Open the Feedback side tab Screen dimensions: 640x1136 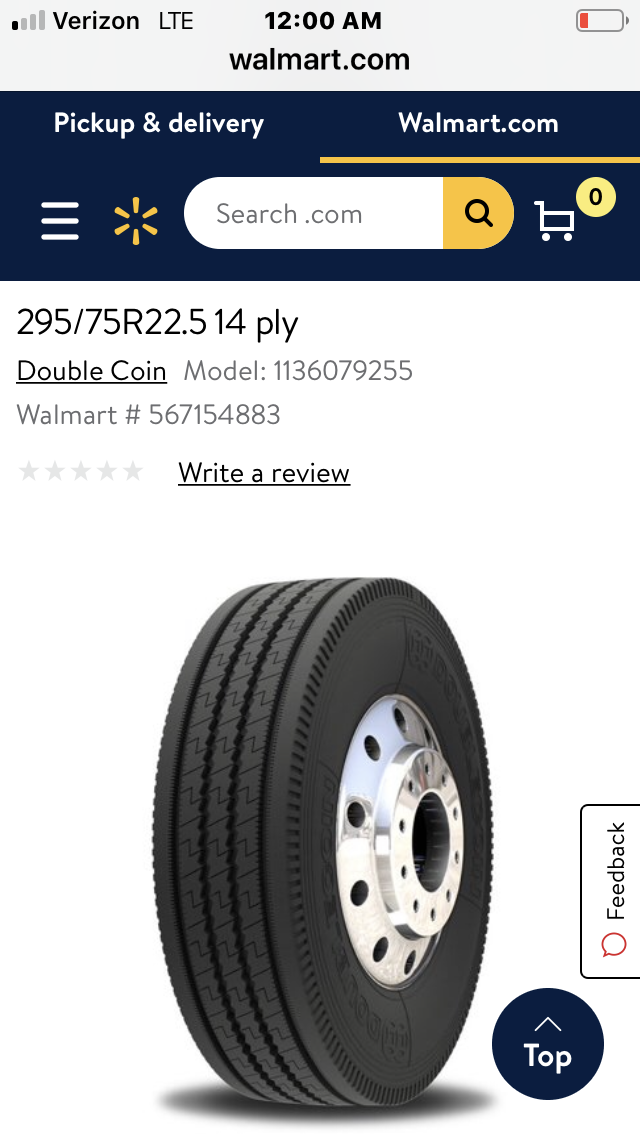pyautogui.click(x=611, y=890)
